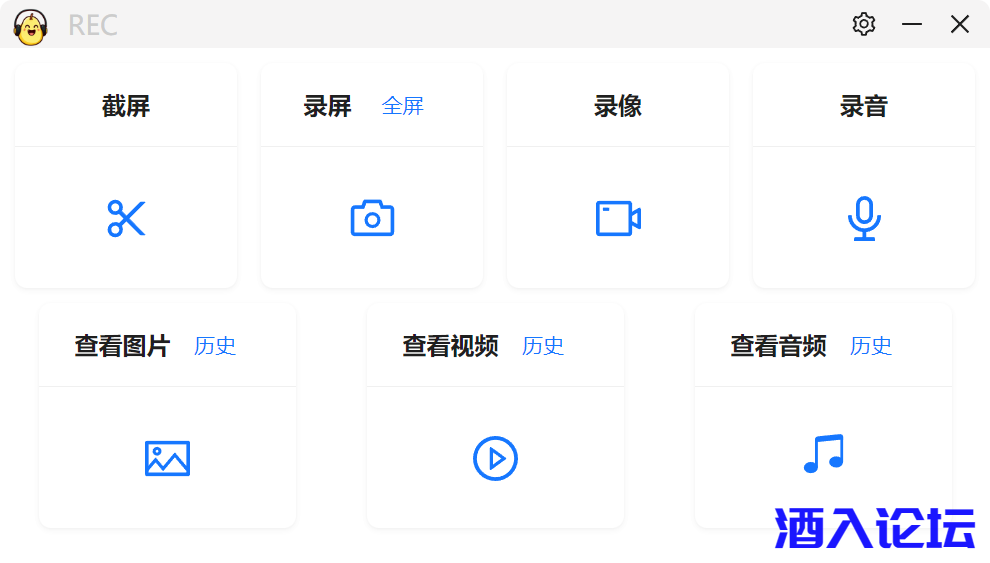Select the 全屏 full-screen option
This screenshot has height=563, width=990.
(x=403, y=106)
